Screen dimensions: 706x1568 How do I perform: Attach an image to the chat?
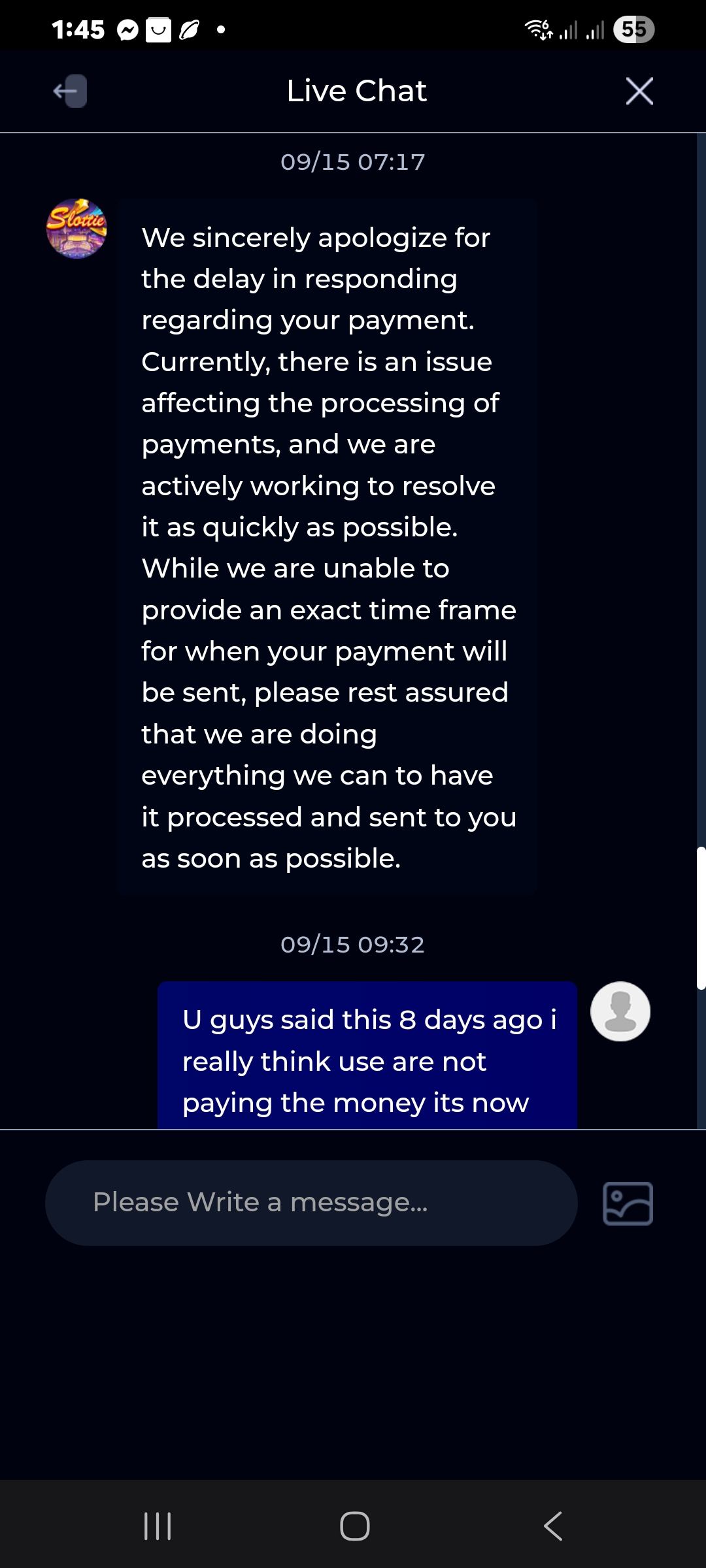point(628,1203)
